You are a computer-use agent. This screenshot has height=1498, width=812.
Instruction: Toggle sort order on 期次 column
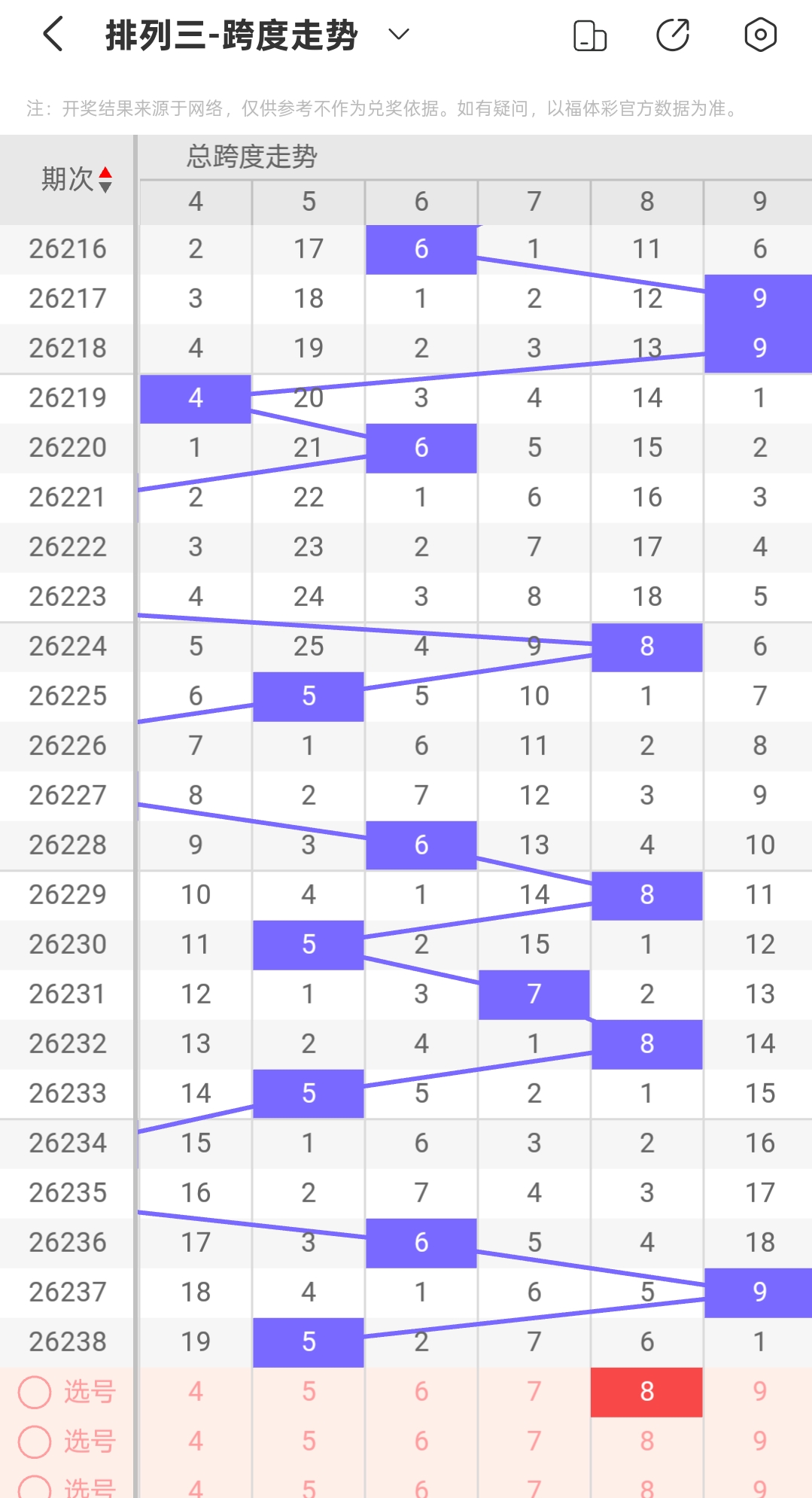coord(105,180)
